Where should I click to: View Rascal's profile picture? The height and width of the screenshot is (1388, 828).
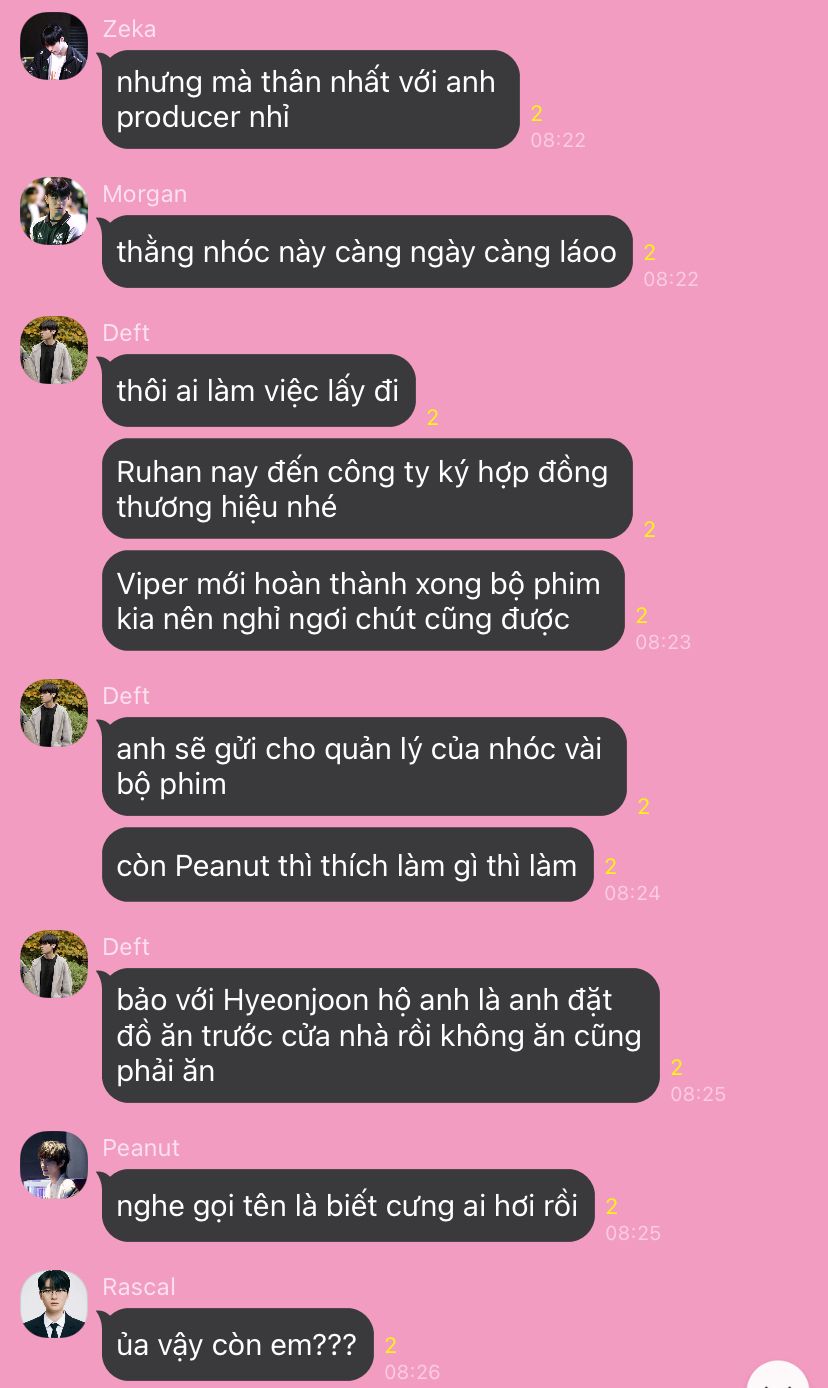point(54,1304)
